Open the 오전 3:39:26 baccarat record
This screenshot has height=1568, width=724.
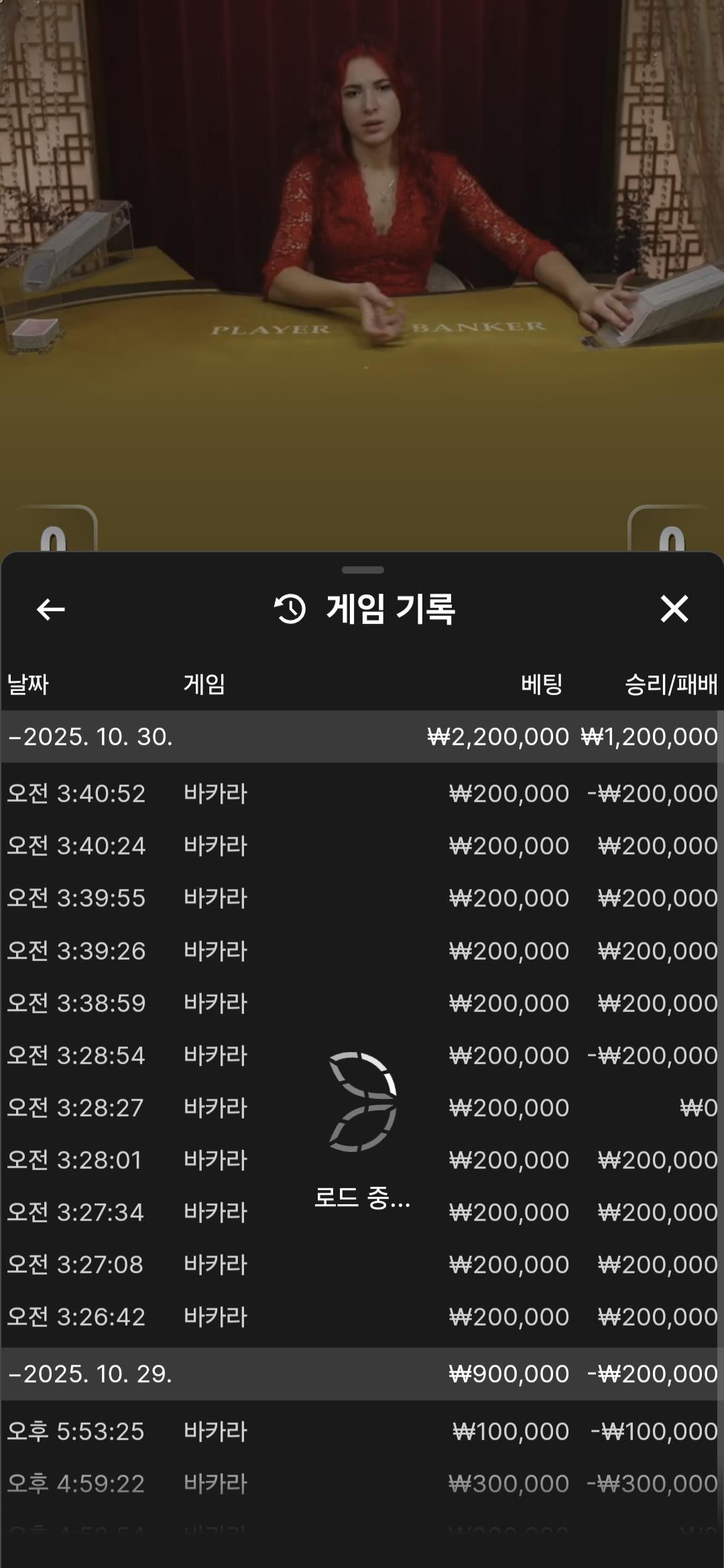[362, 951]
